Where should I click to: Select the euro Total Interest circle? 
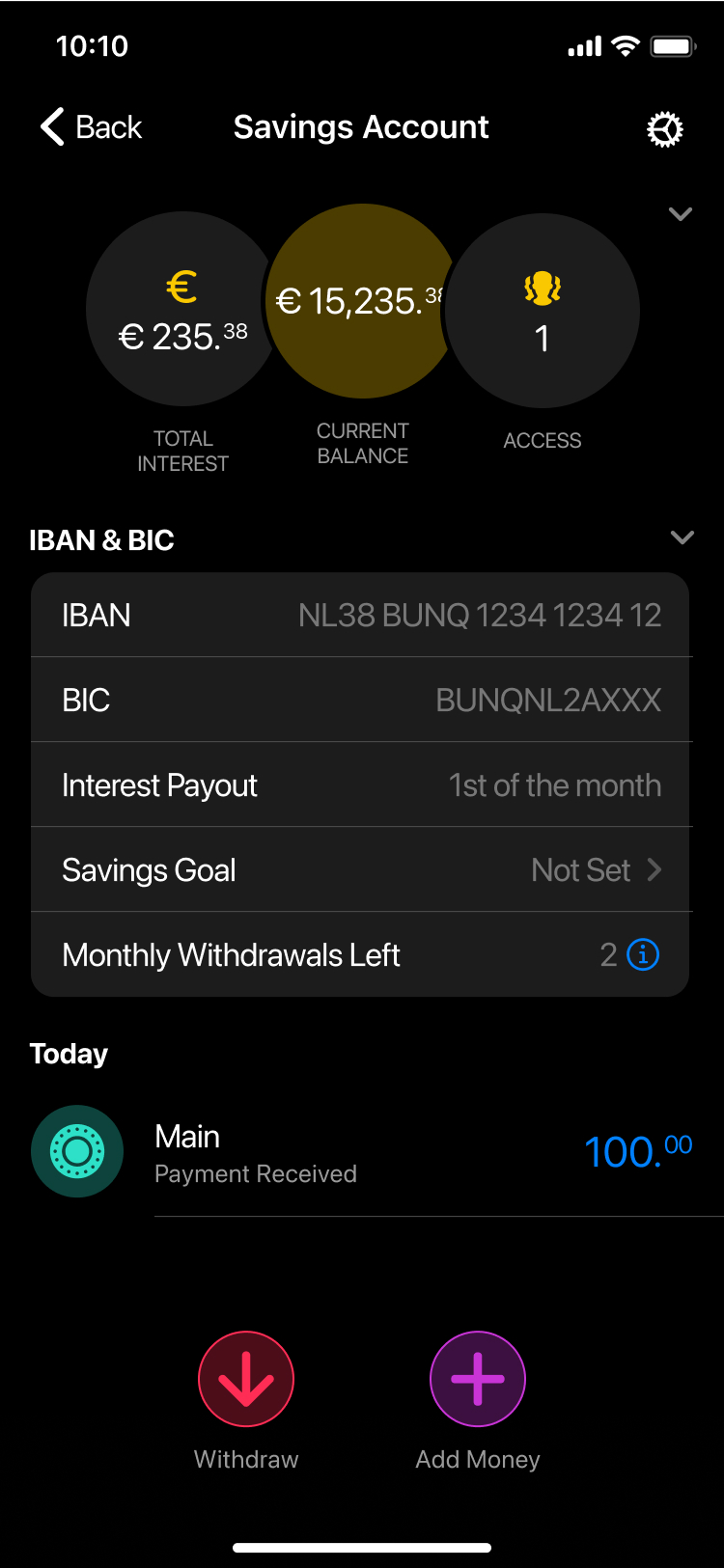pos(181,309)
